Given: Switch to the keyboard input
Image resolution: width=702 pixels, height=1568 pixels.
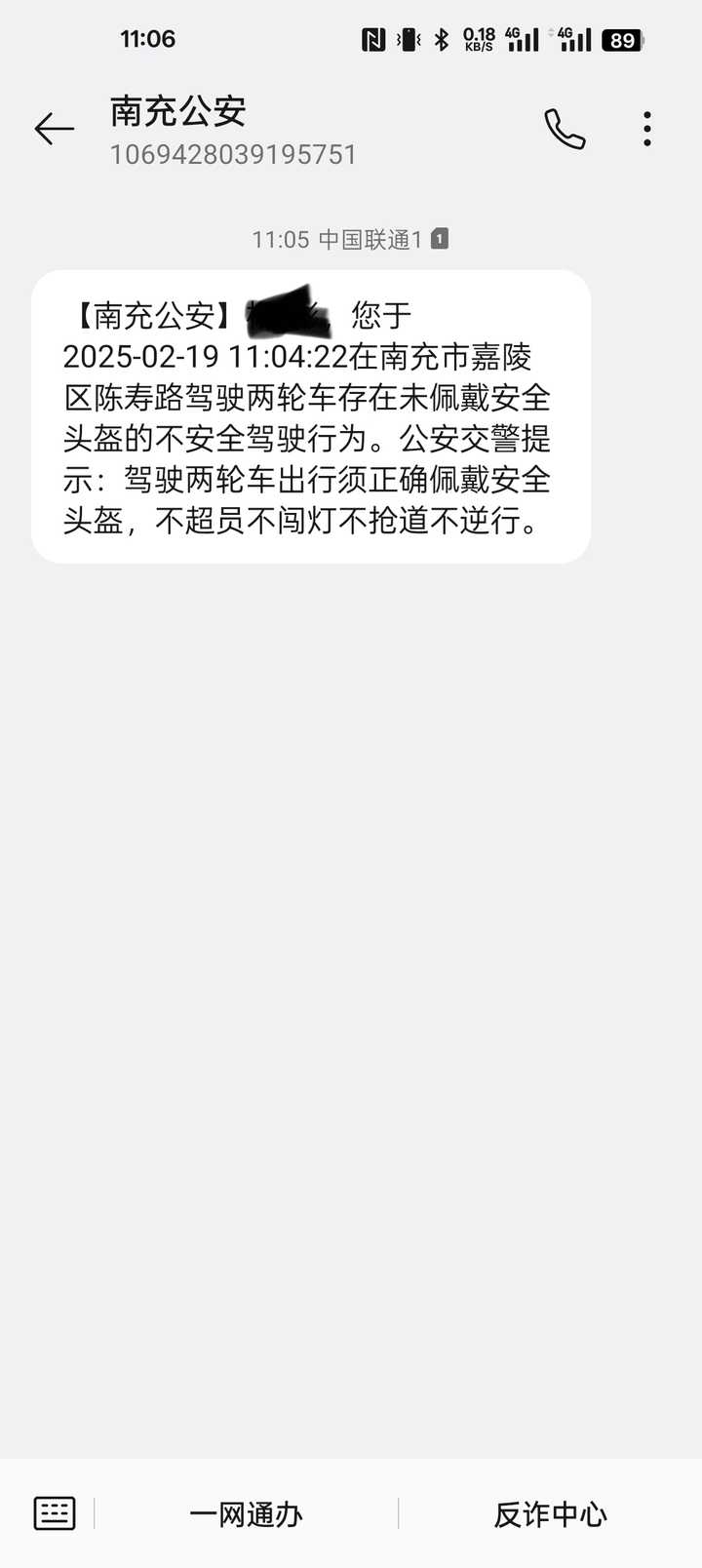Looking at the screenshot, I should click(x=55, y=1513).
